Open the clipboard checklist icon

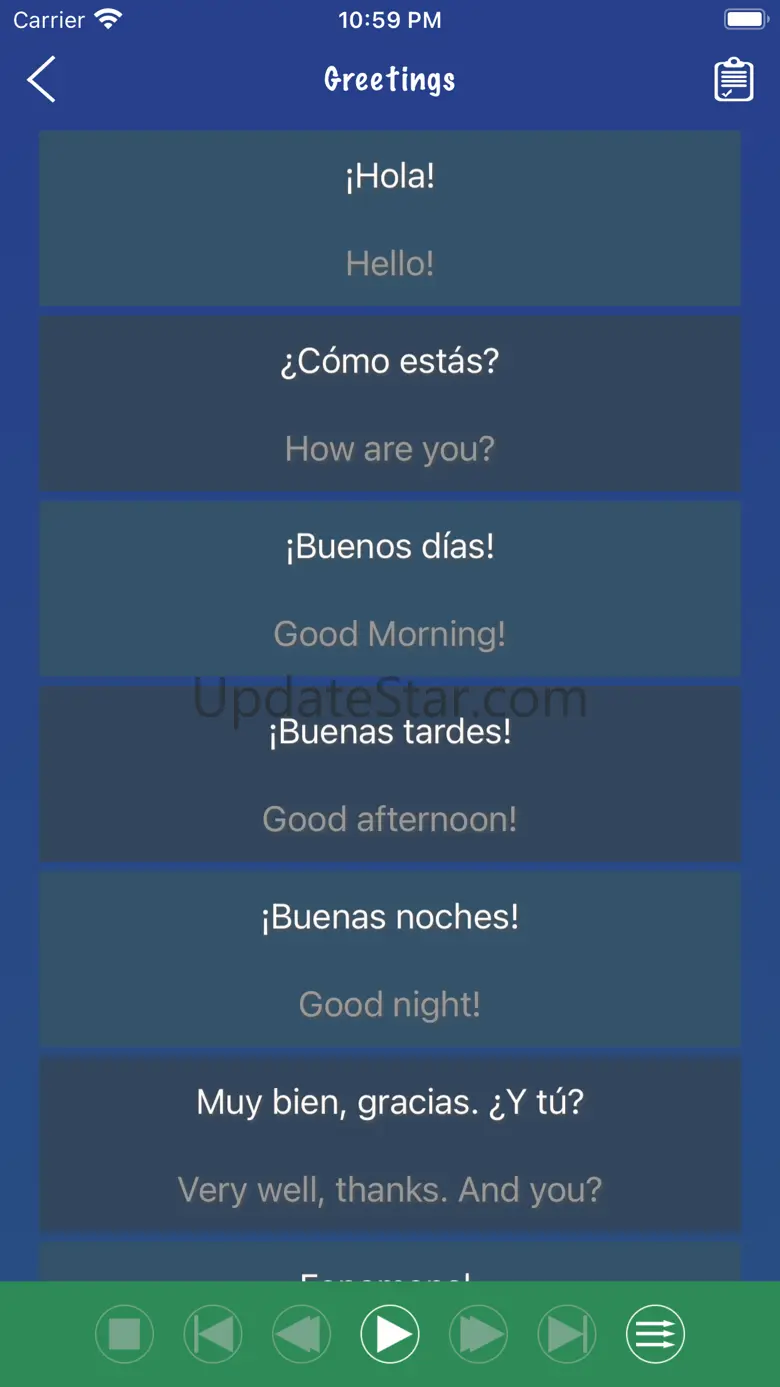733,80
